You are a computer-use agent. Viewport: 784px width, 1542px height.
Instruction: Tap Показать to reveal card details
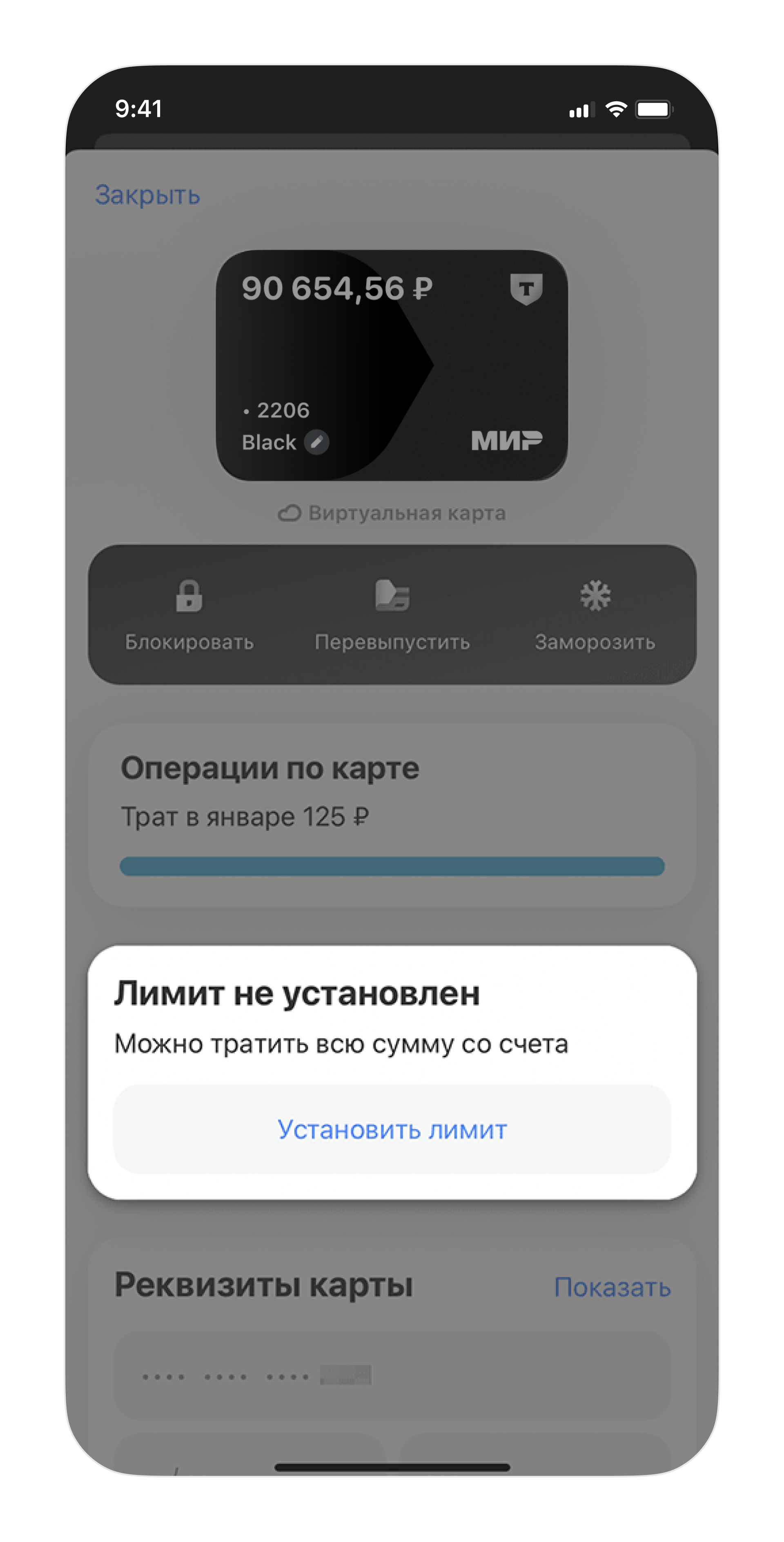[x=612, y=1287]
